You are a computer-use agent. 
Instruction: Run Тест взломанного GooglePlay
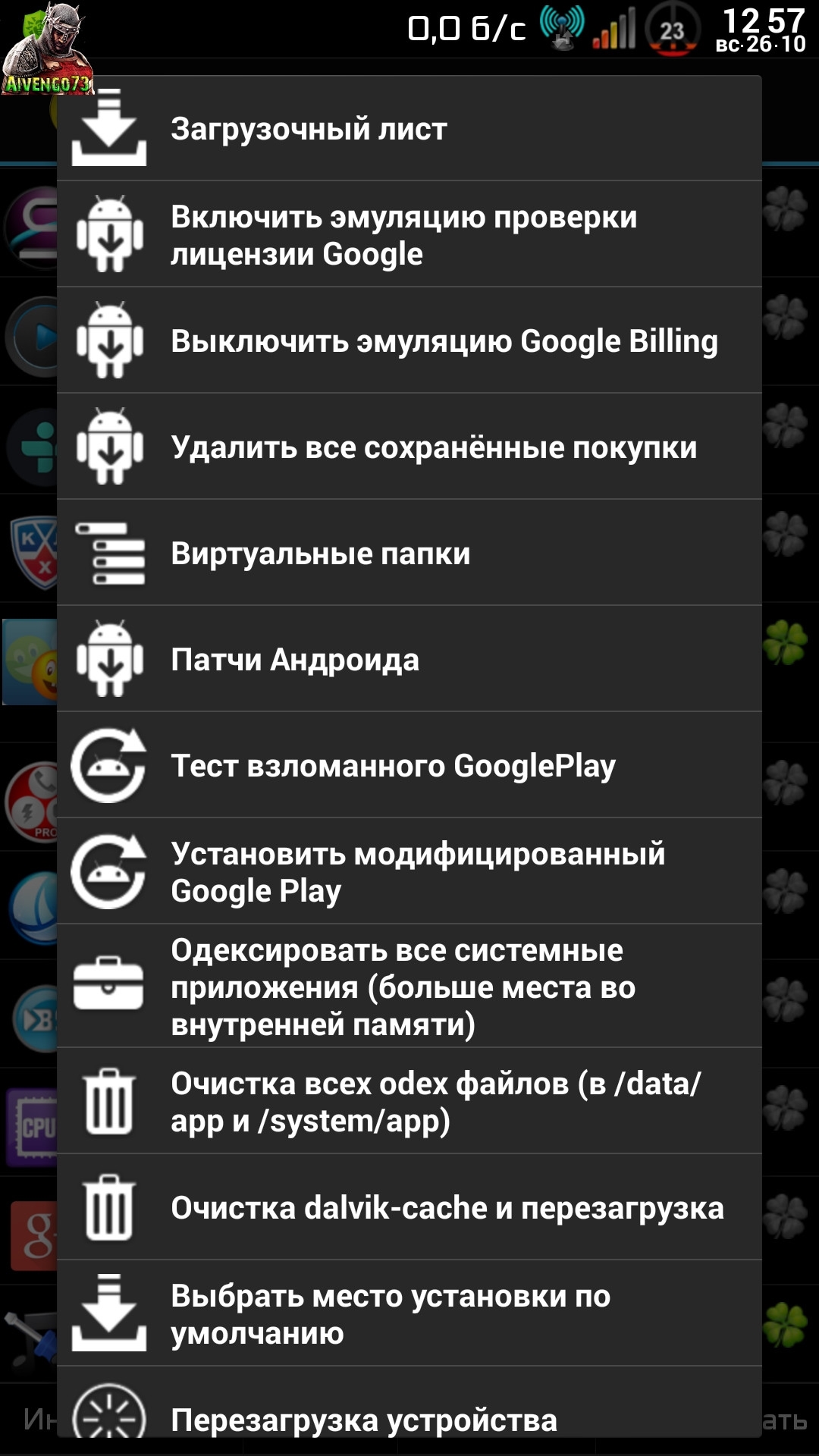point(409,765)
